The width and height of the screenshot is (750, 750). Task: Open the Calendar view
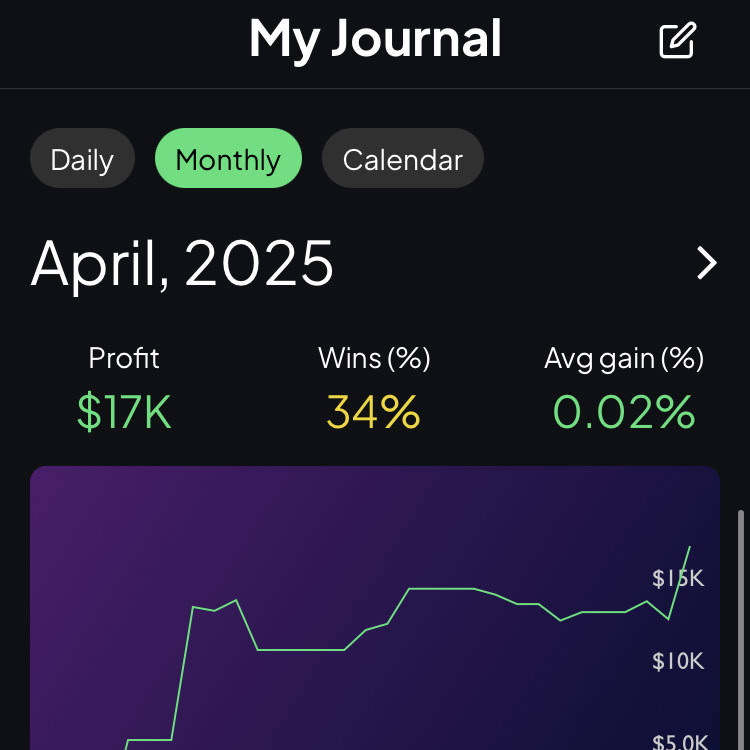(x=402, y=159)
